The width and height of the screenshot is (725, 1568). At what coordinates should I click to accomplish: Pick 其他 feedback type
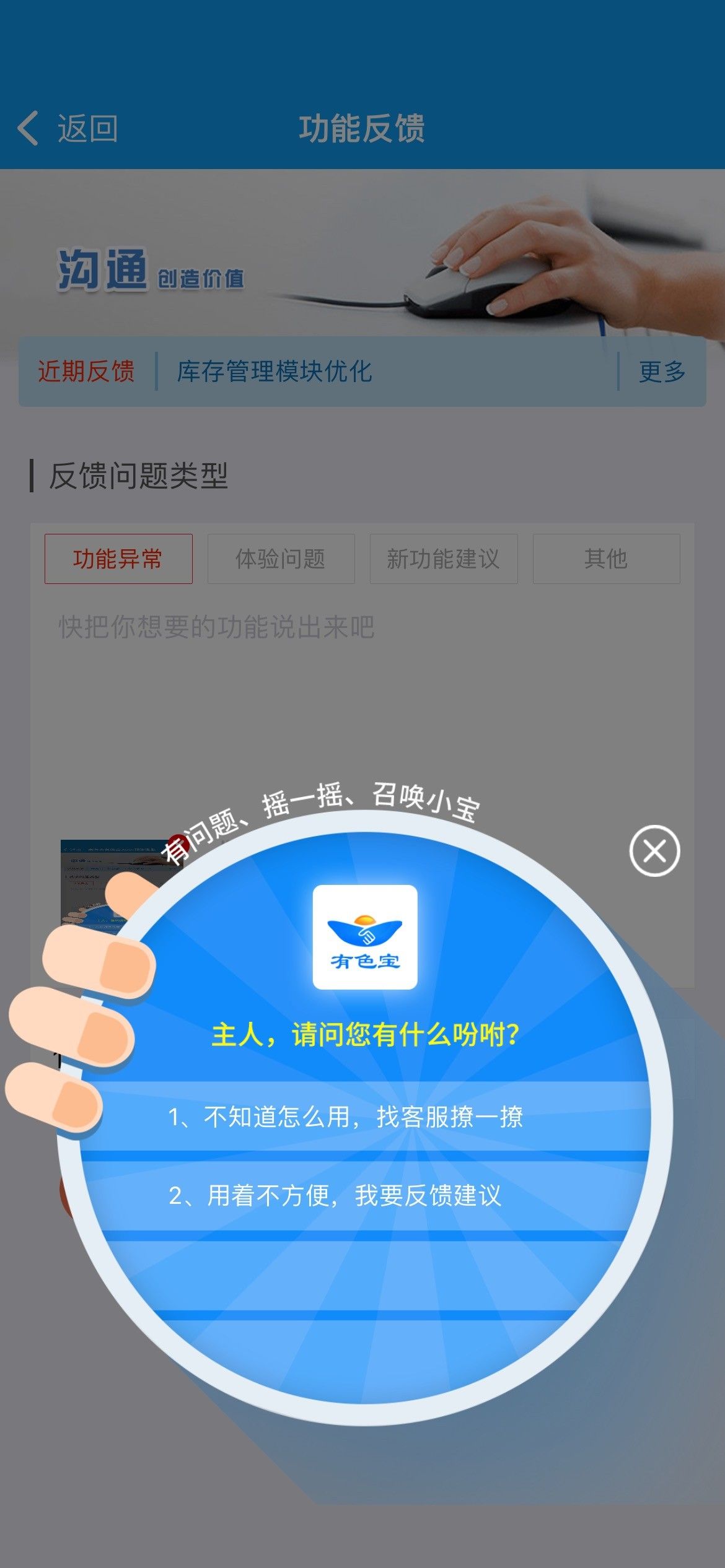tap(606, 559)
